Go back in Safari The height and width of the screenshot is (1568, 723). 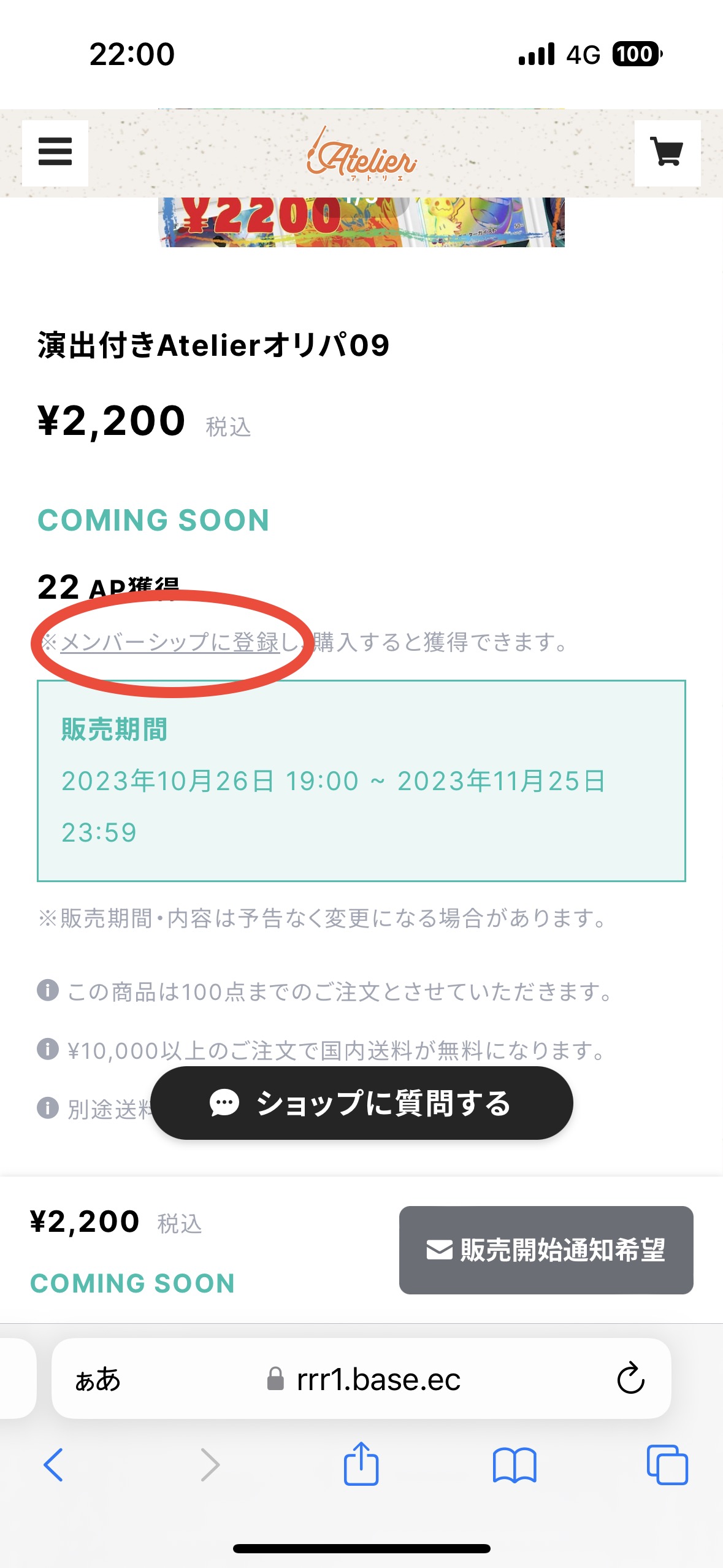[x=53, y=1465]
